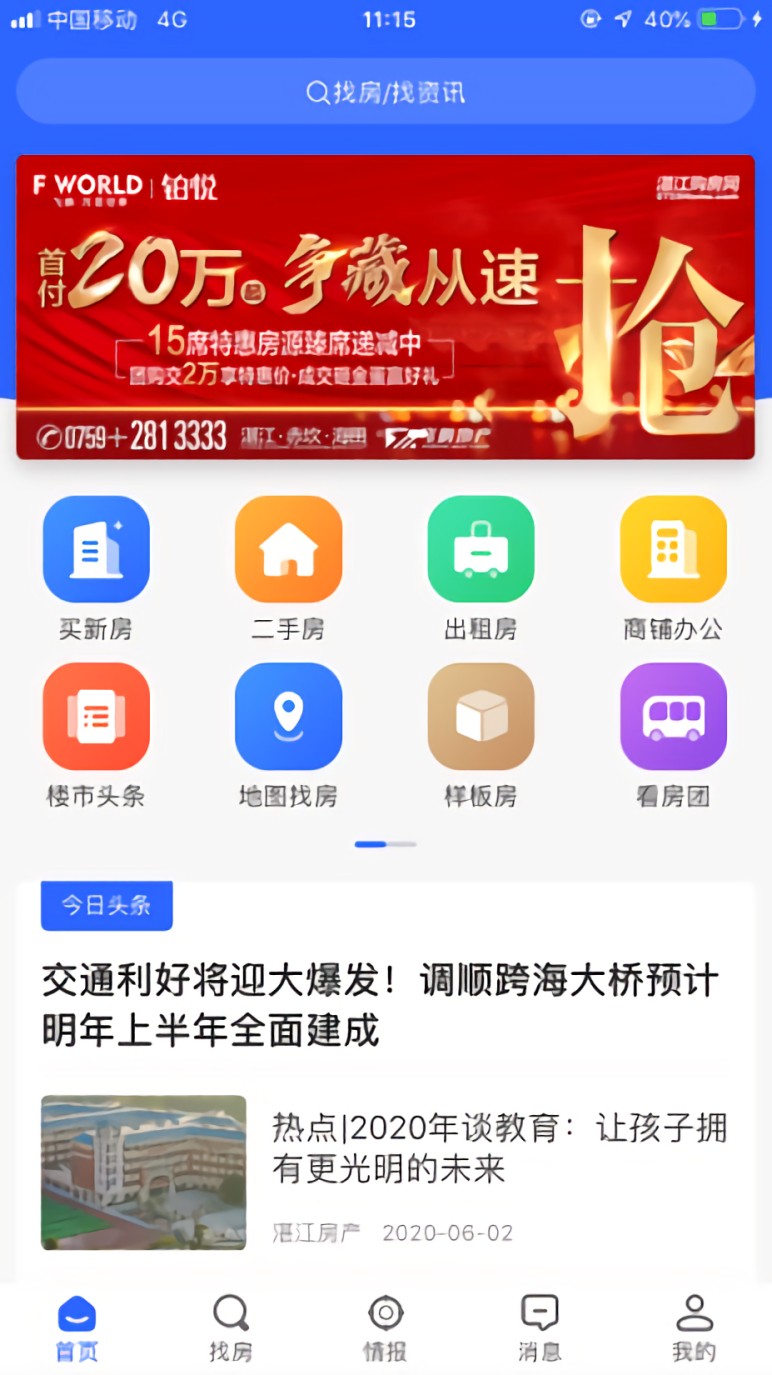Open 楼市头条 property news icon

(96, 716)
